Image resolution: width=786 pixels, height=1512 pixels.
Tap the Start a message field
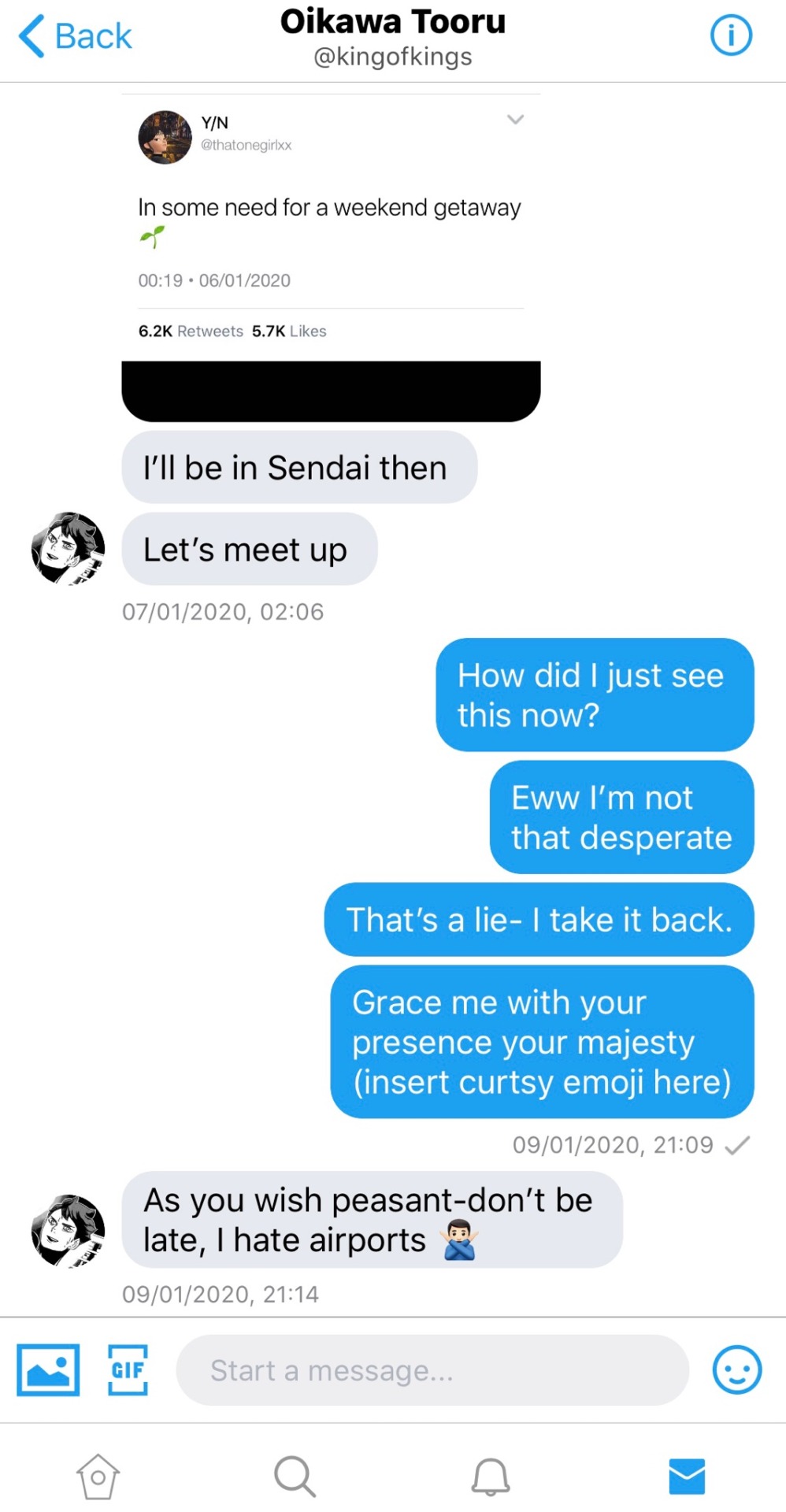tap(432, 1370)
